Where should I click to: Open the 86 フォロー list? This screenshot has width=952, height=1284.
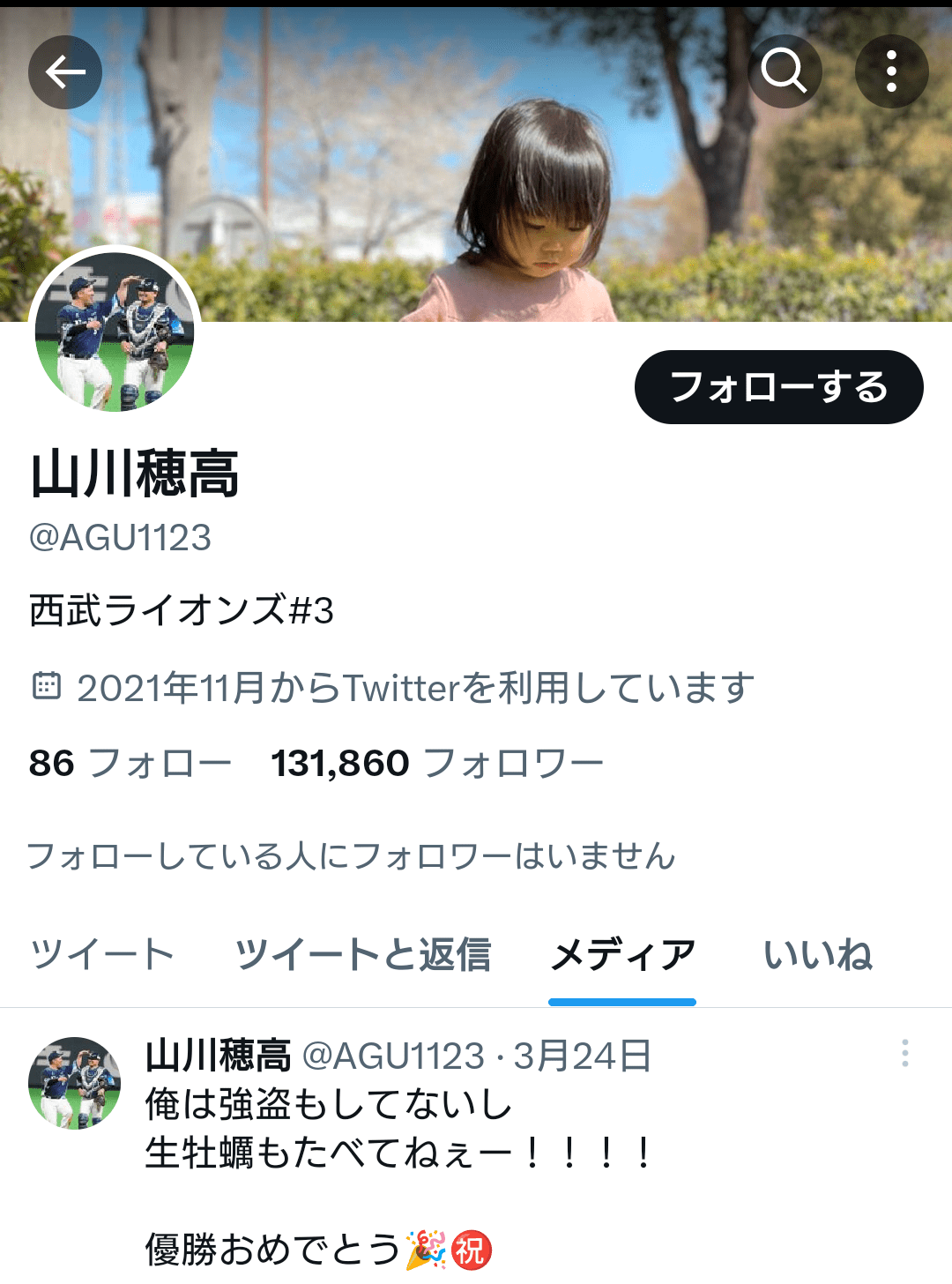[130, 764]
